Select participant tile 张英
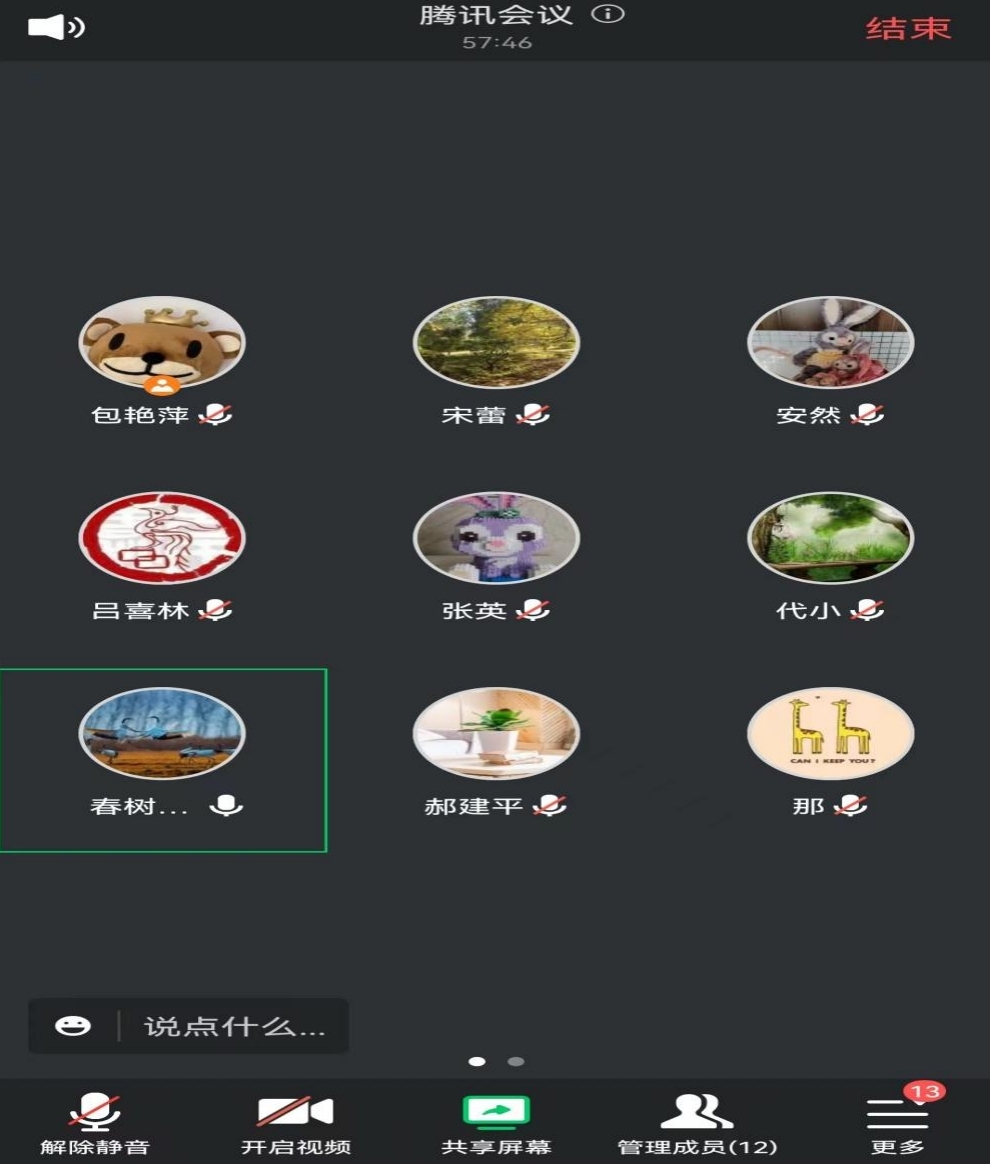The width and height of the screenshot is (992, 1164). [496, 538]
